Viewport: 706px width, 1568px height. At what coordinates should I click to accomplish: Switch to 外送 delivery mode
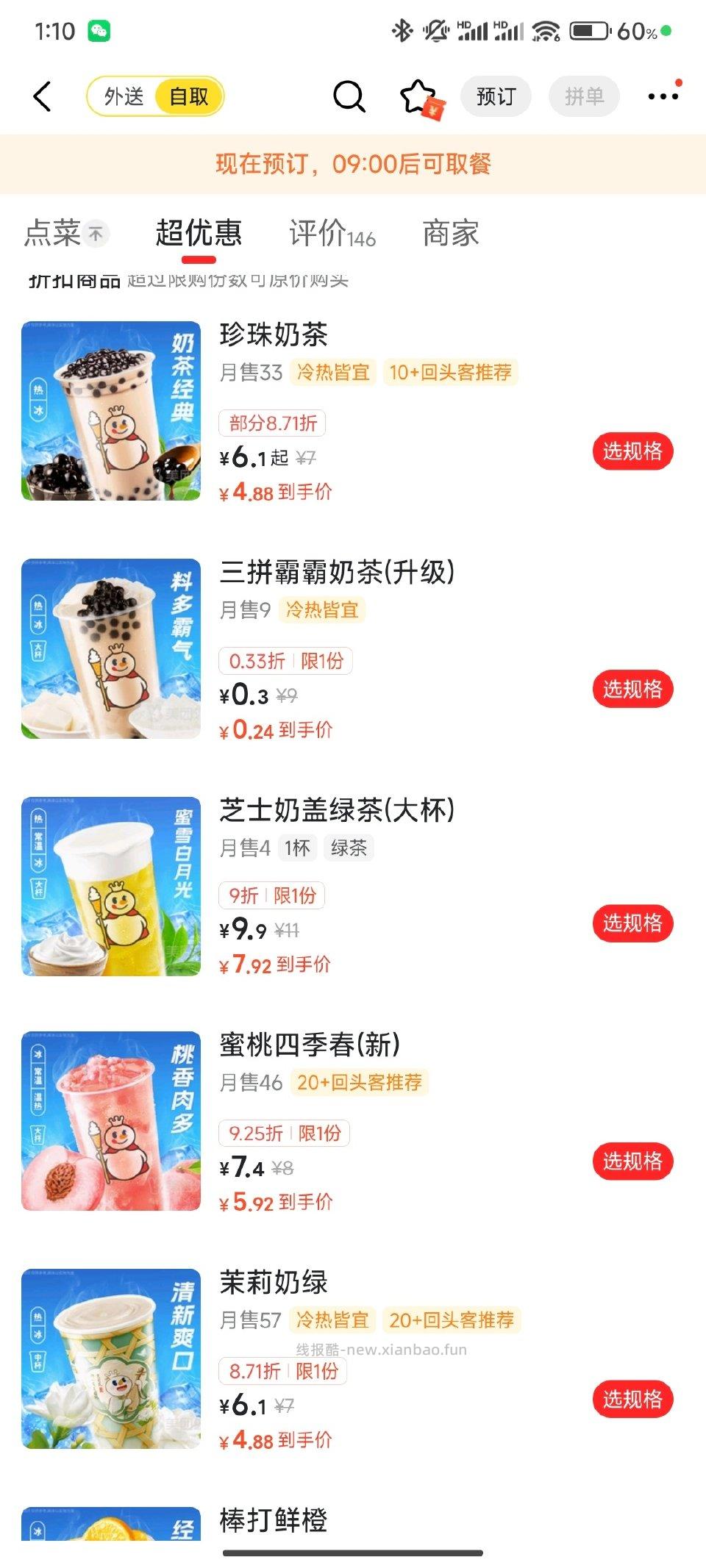click(124, 96)
